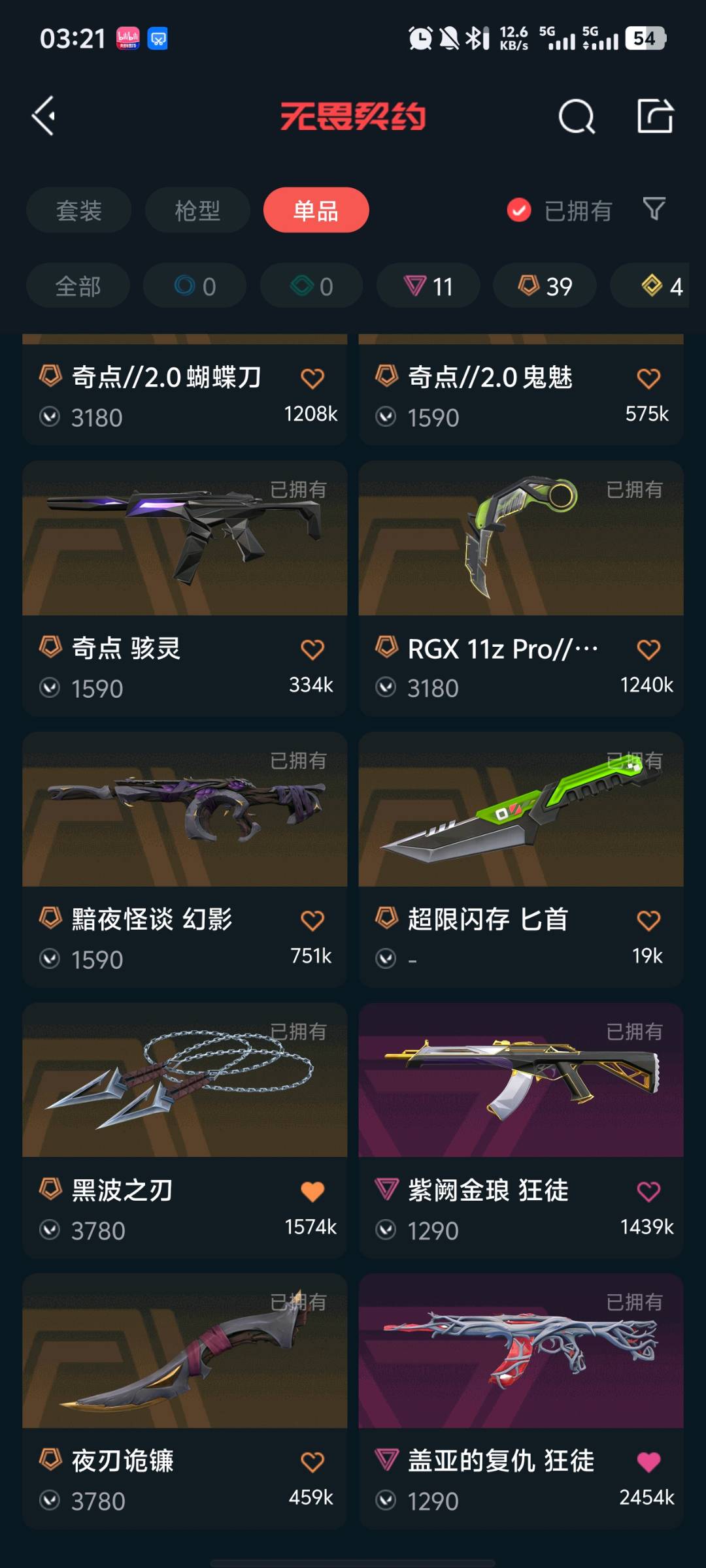Filter by the orange tier chip showing 39
706x1568 pixels.
pos(545,286)
